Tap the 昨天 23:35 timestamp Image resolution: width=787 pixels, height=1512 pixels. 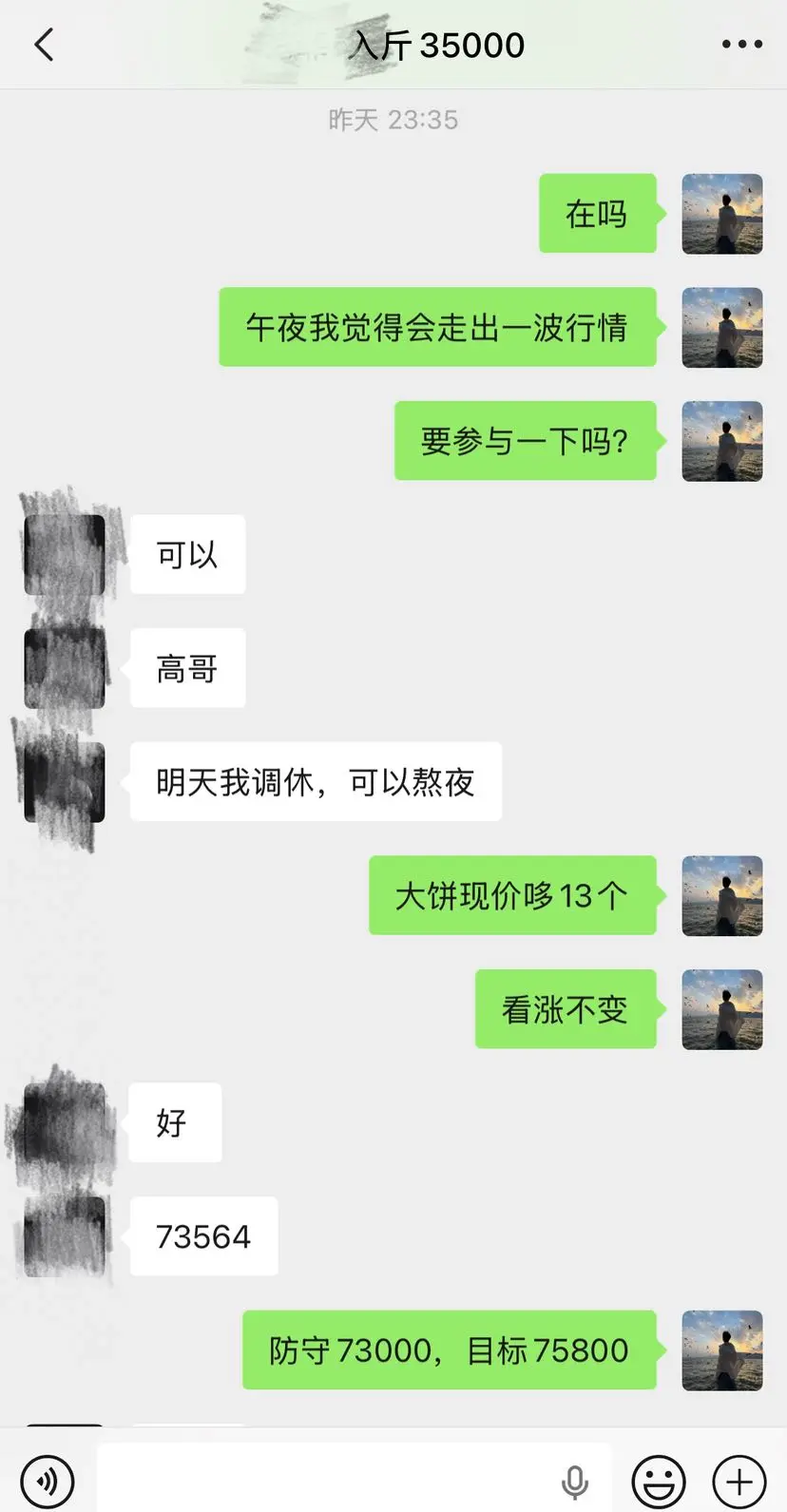click(x=393, y=119)
